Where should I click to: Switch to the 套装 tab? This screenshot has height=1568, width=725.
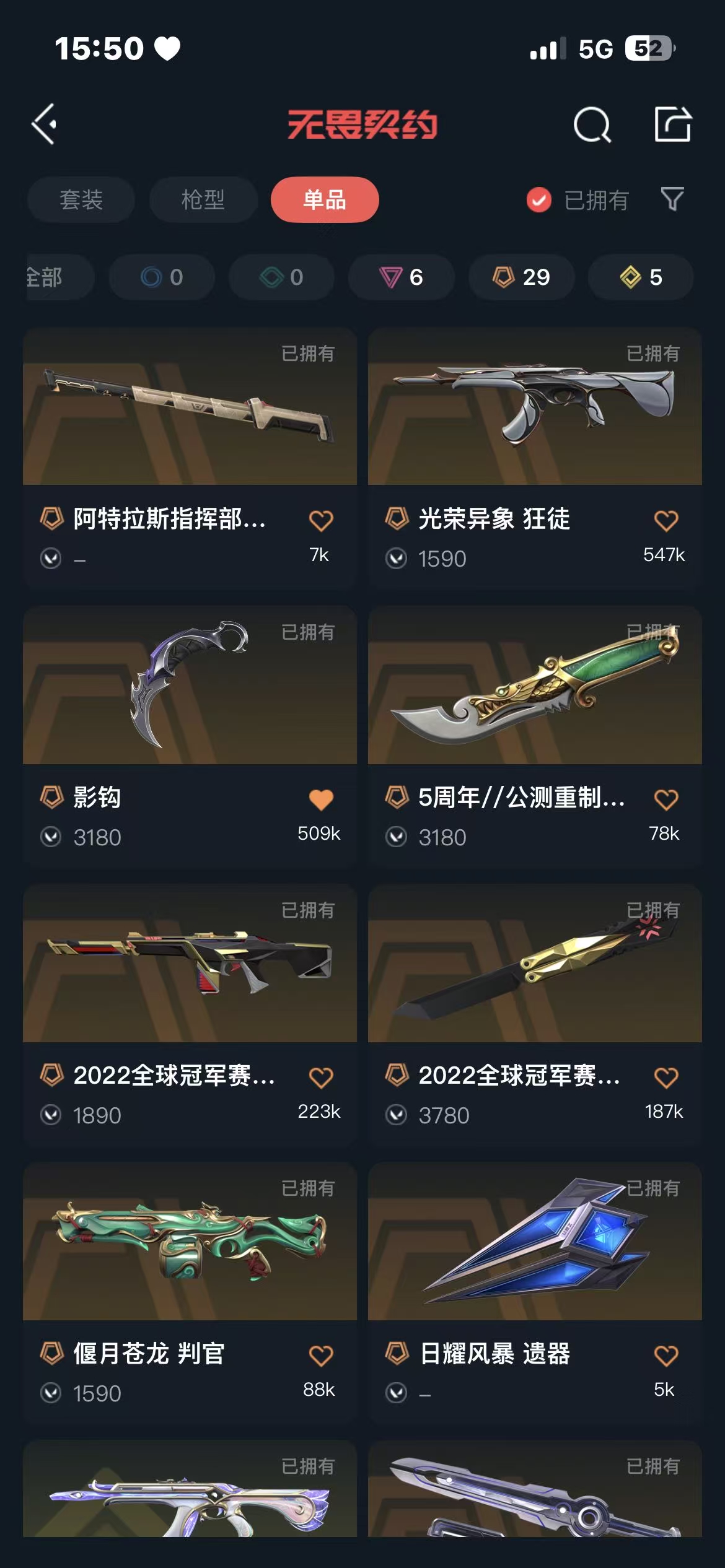(x=81, y=199)
